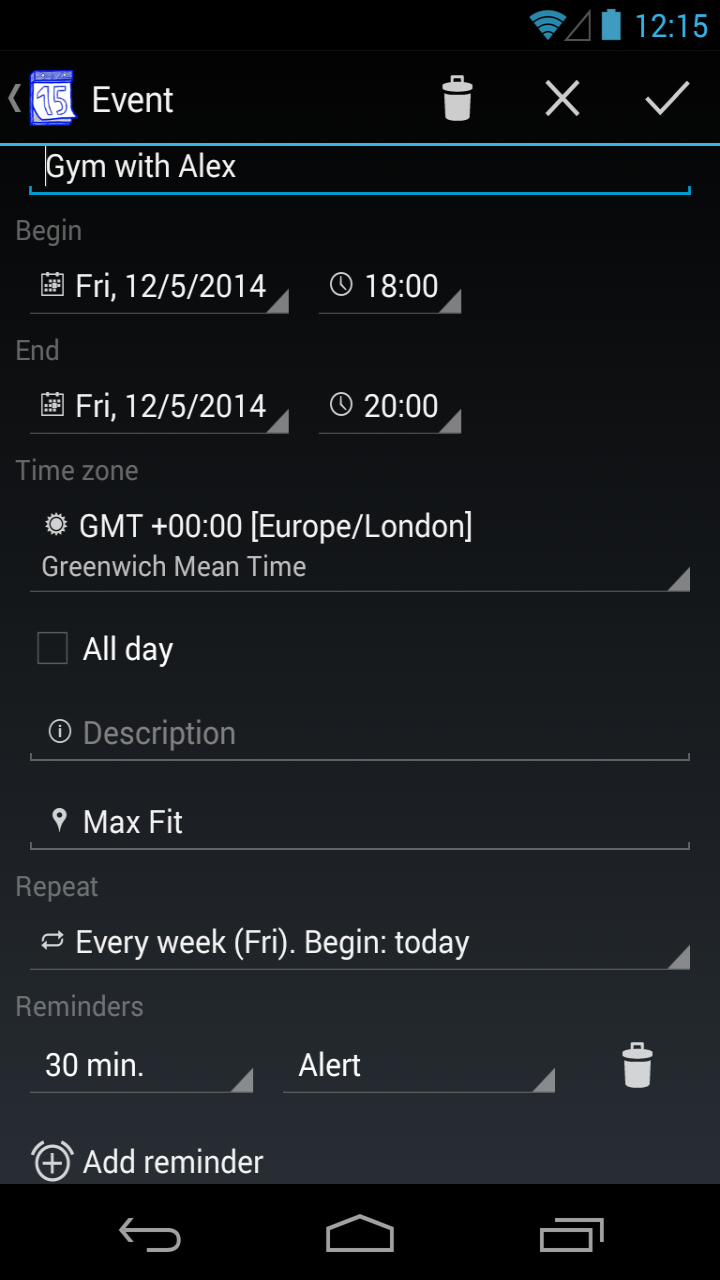Tap the info icon in the Description field
Image resolution: width=720 pixels, height=1280 pixels.
(58, 731)
